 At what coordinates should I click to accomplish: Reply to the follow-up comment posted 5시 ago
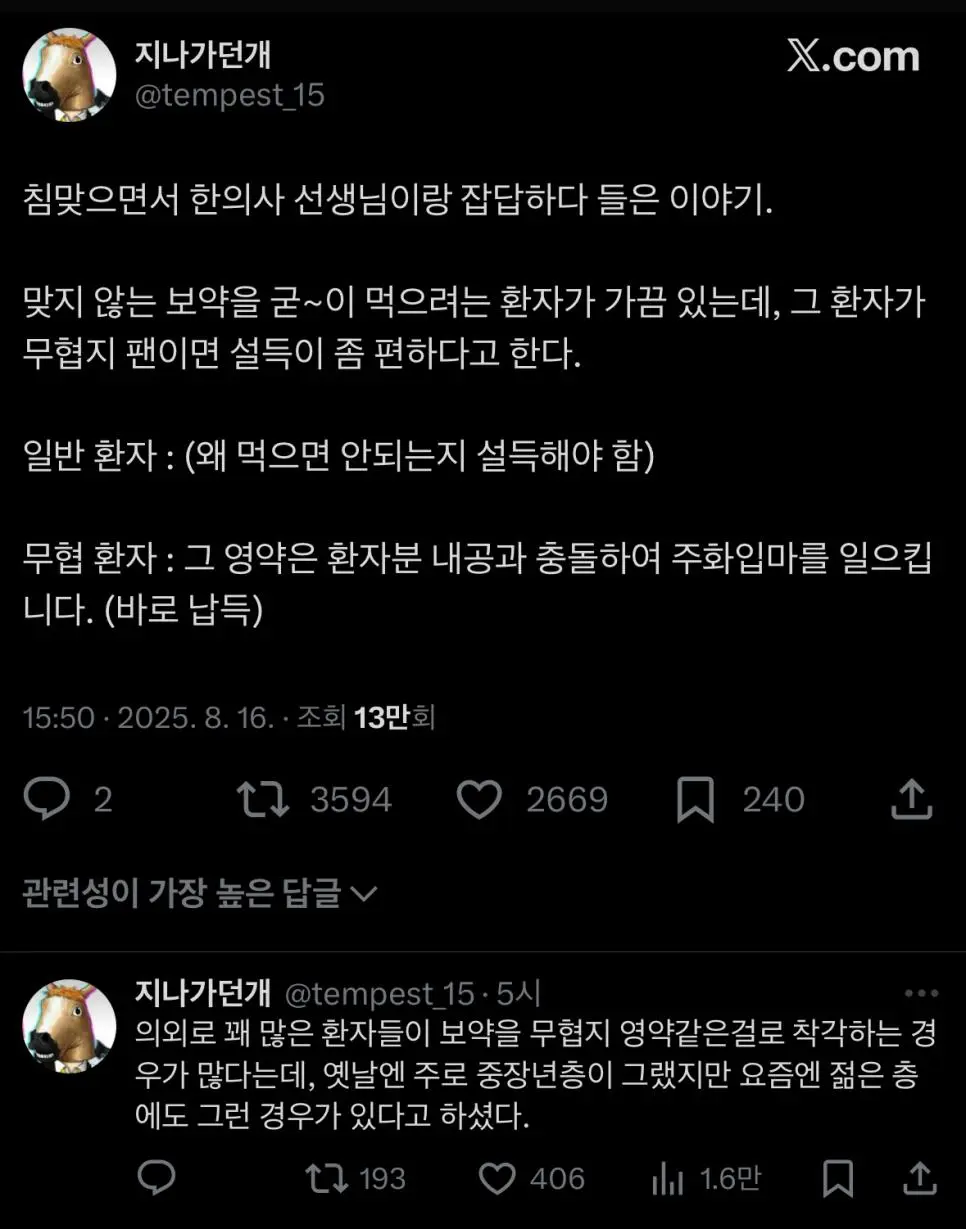[156, 1178]
